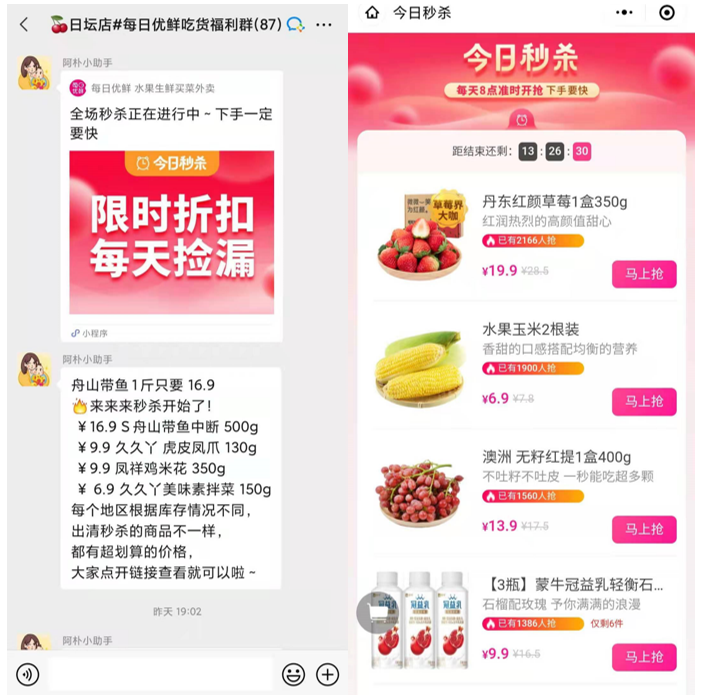The height and width of the screenshot is (695, 702).
Task: Tap 马上抢 for 蒙牛冠益乳
Action: click(644, 657)
